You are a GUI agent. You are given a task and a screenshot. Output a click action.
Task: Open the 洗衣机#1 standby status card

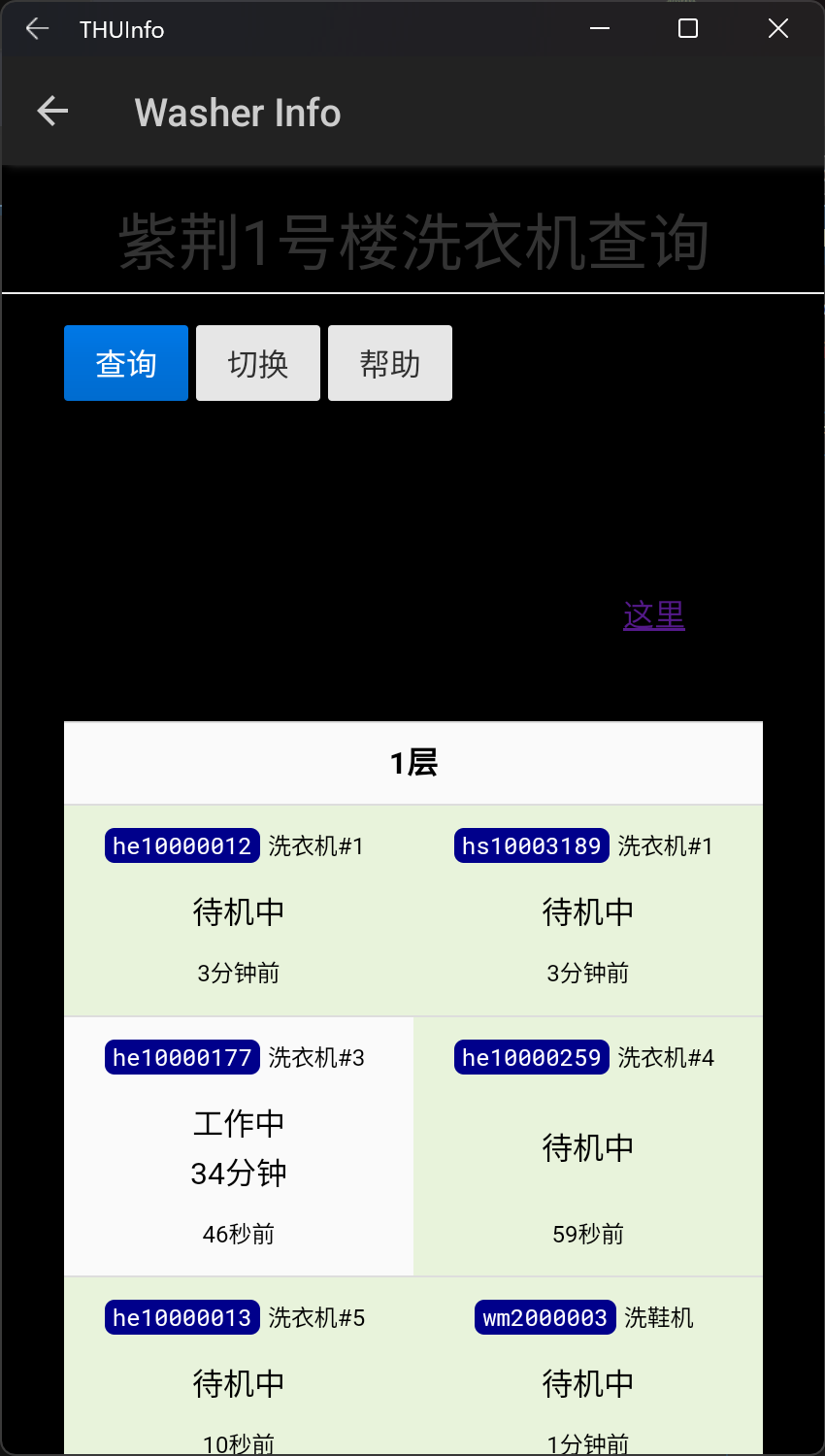point(238,910)
